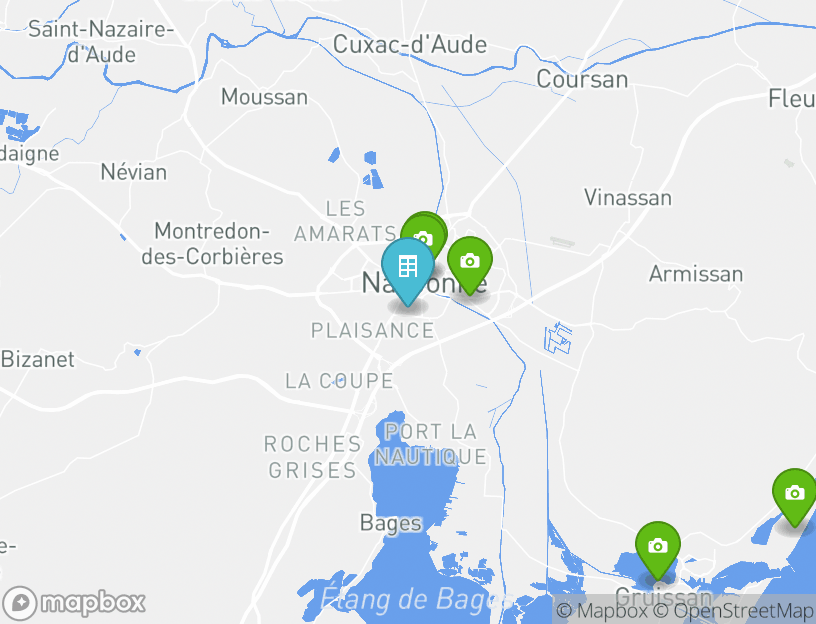Image resolution: width=816 pixels, height=624 pixels.
Task: Tap the camera marker above Gruissan
Action: pyautogui.click(x=657, y=546)
